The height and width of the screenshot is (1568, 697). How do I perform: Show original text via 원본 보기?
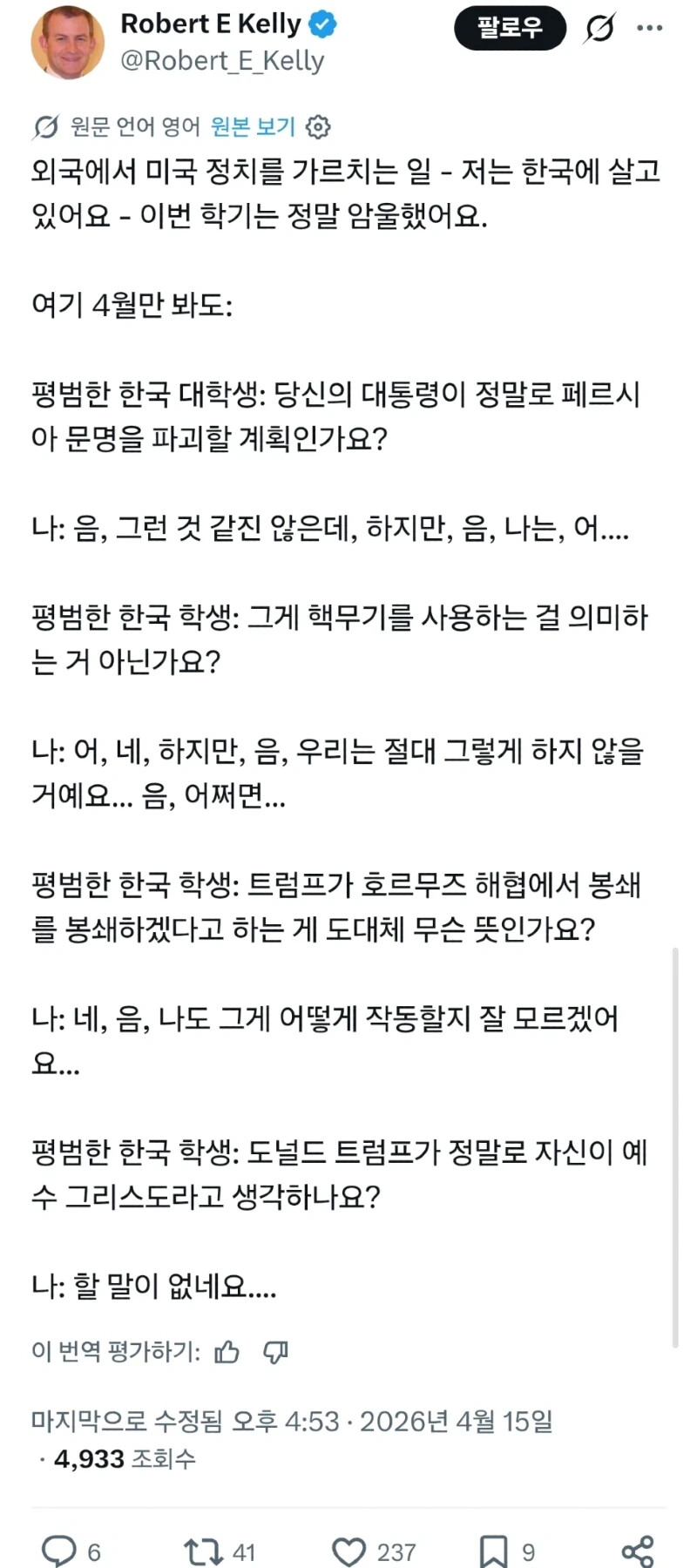tap(254, 127)
